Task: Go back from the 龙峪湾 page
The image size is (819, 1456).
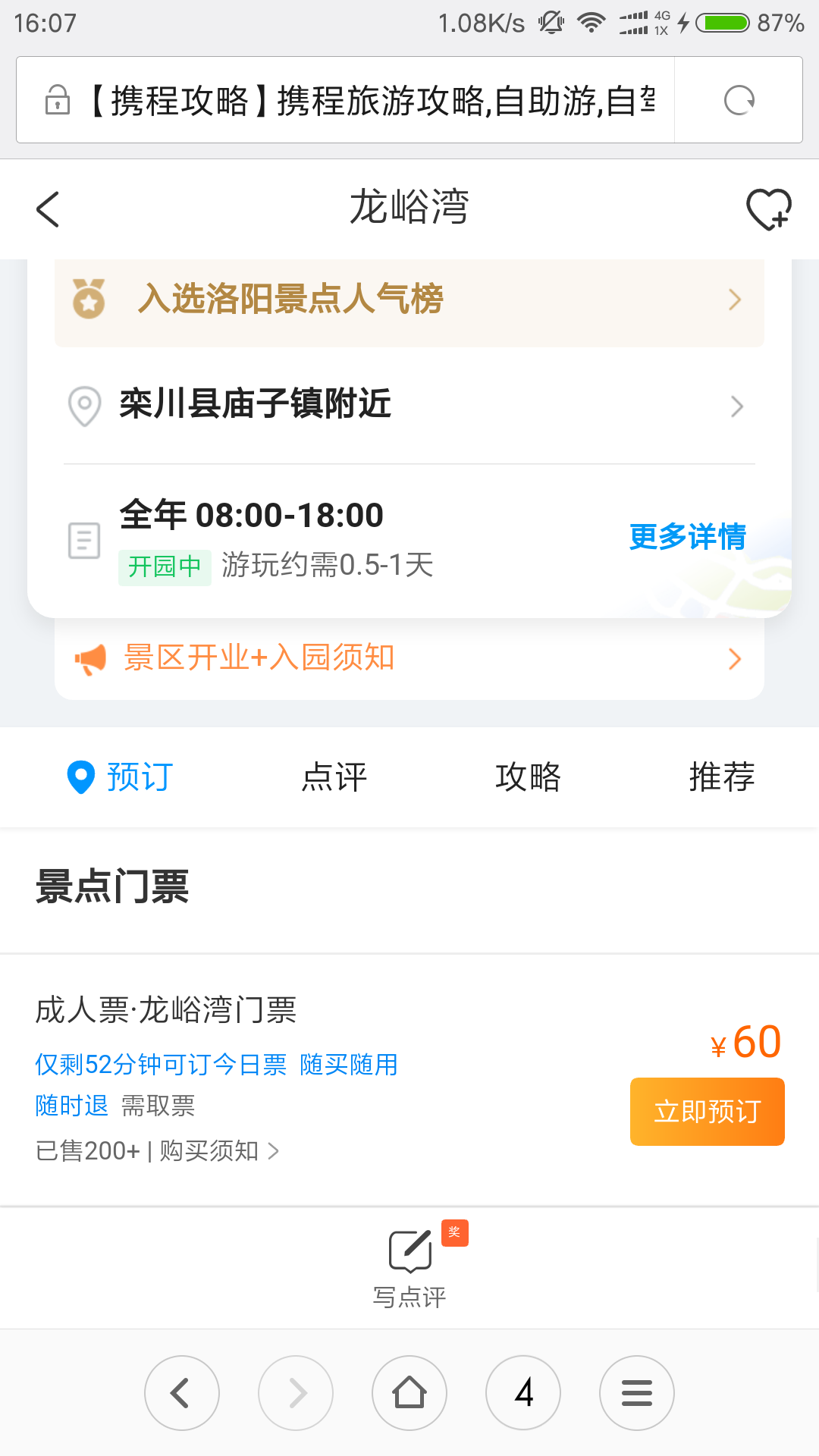Action: click(x=48, y=209)
